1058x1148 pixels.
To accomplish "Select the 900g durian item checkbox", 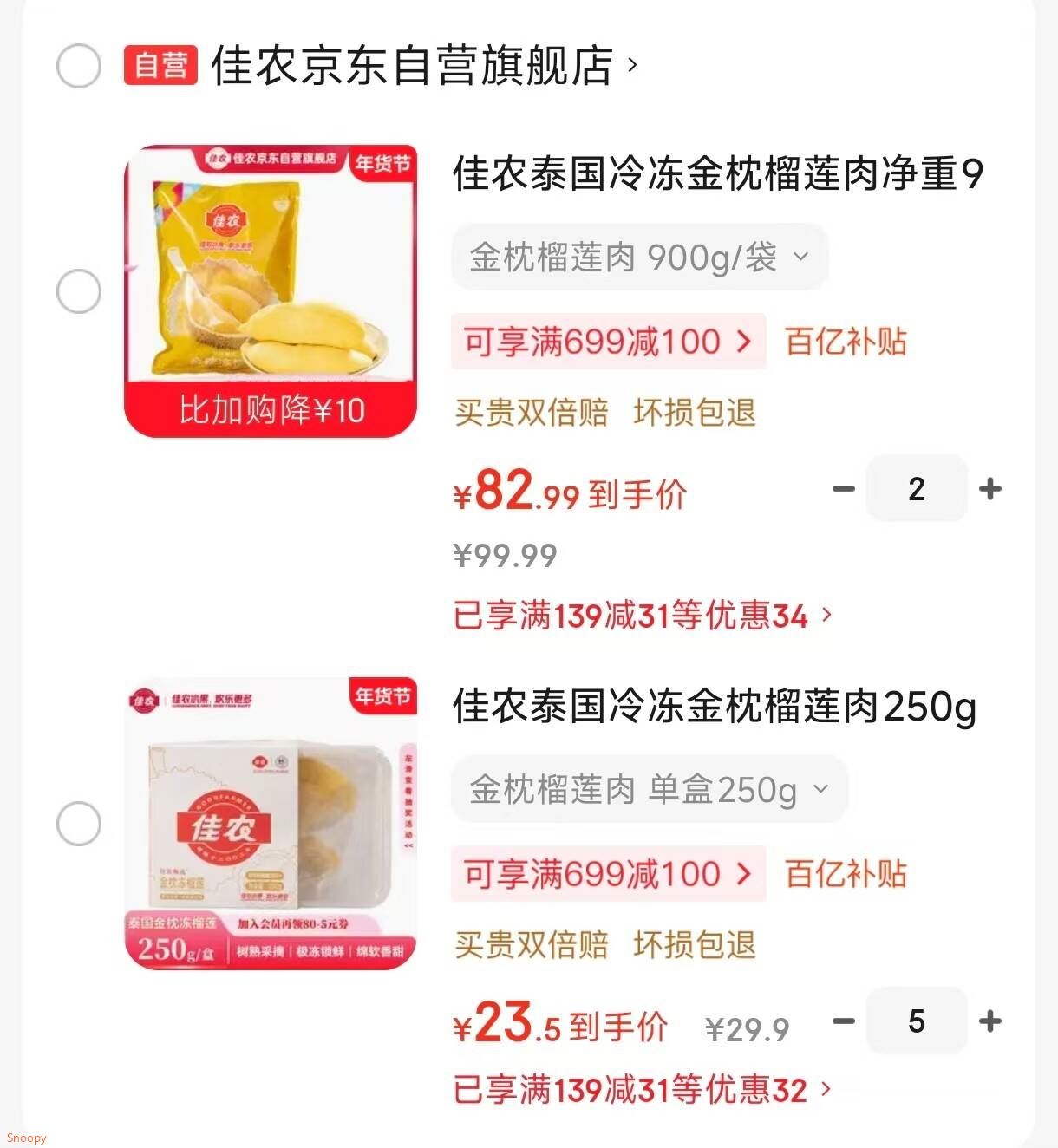I will 78,291.
